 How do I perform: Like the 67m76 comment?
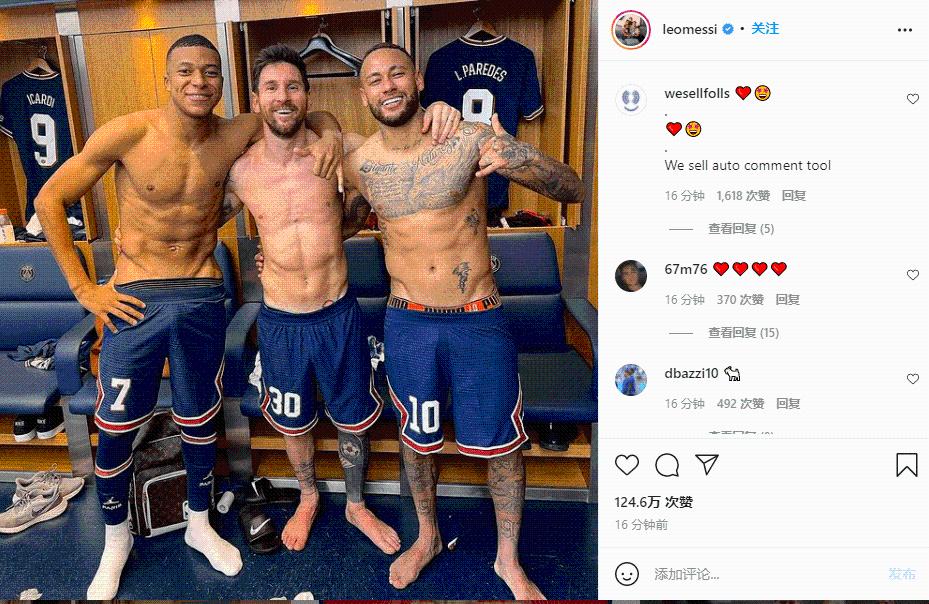pos(912,275)
